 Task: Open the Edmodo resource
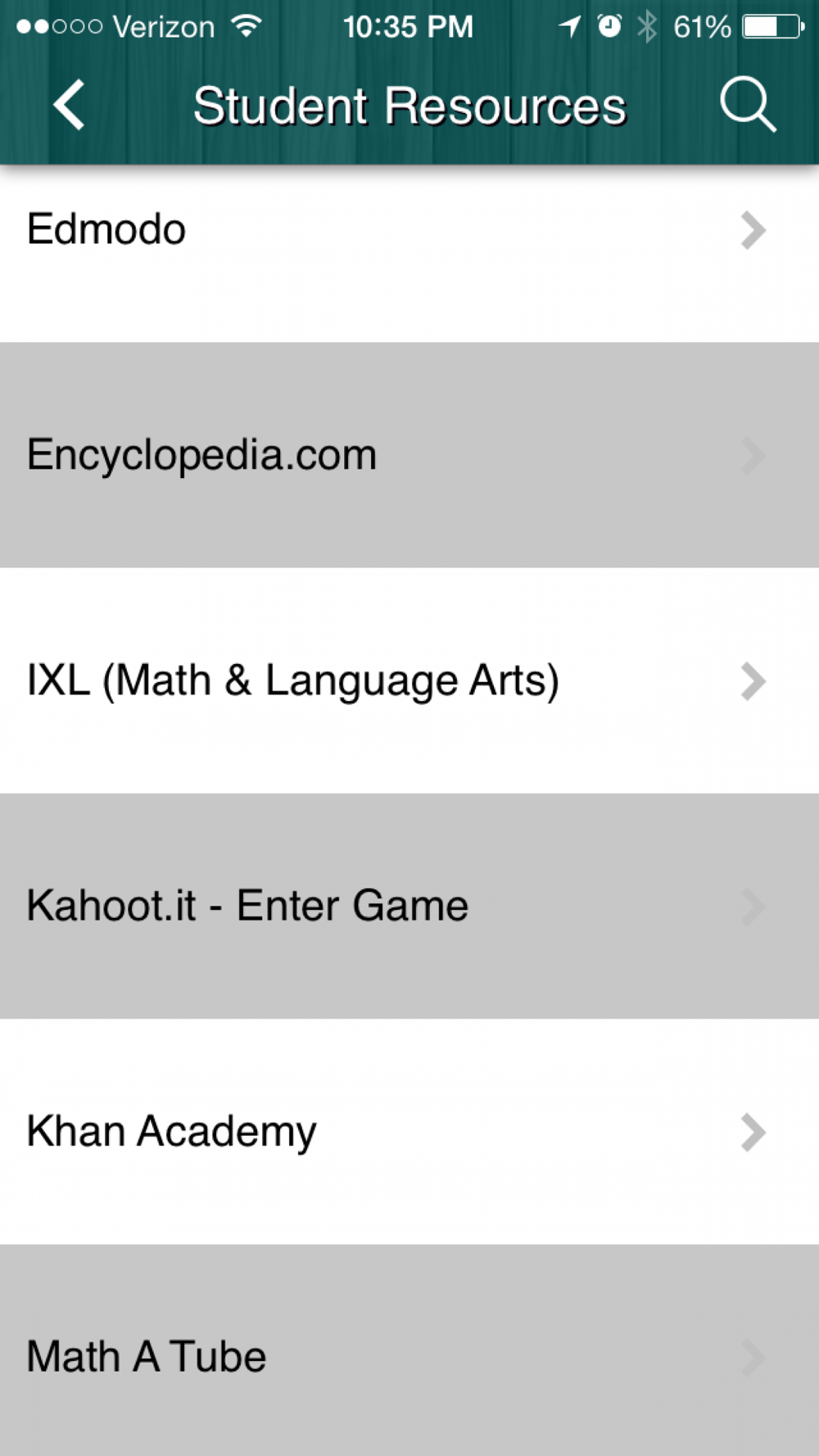(409, 254)
